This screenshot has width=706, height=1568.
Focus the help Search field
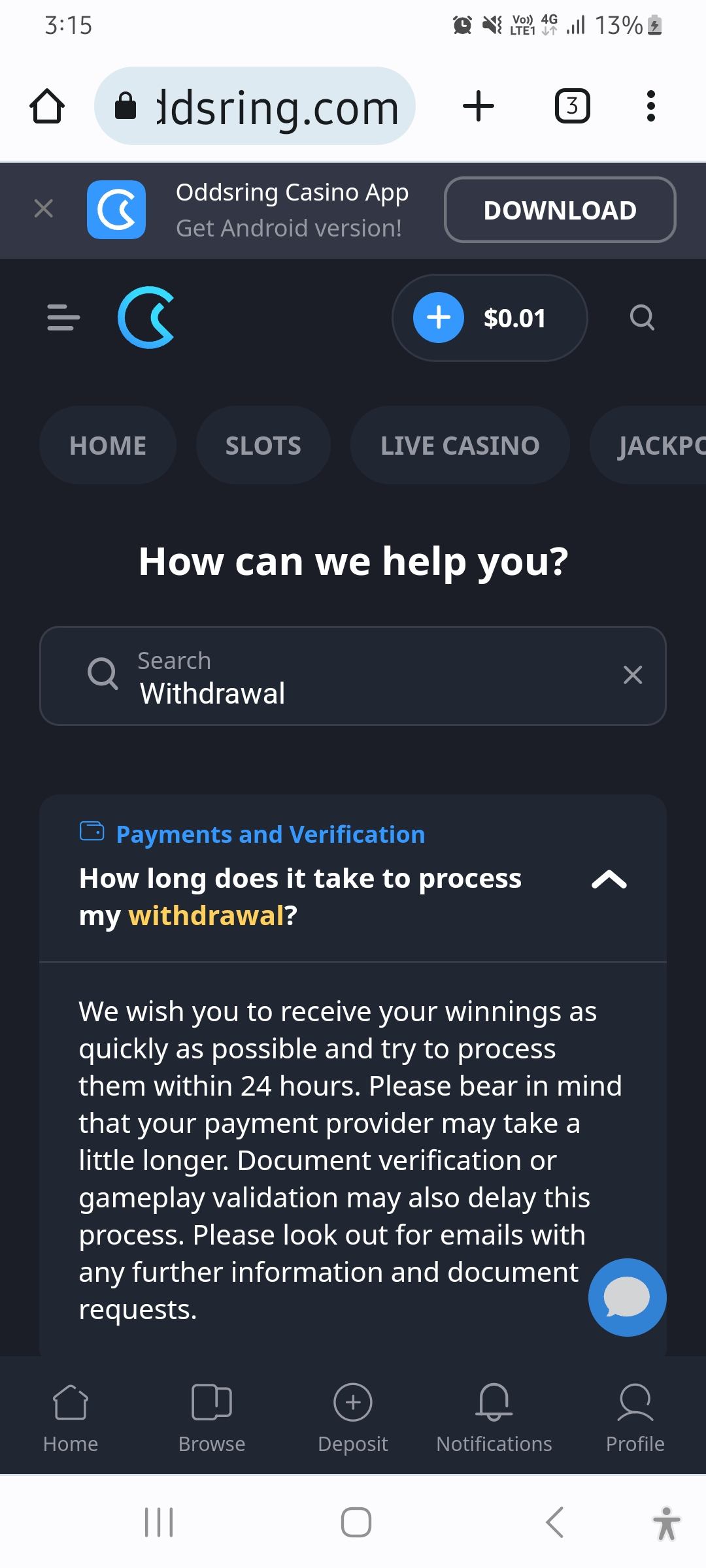[x=353, y=676]
